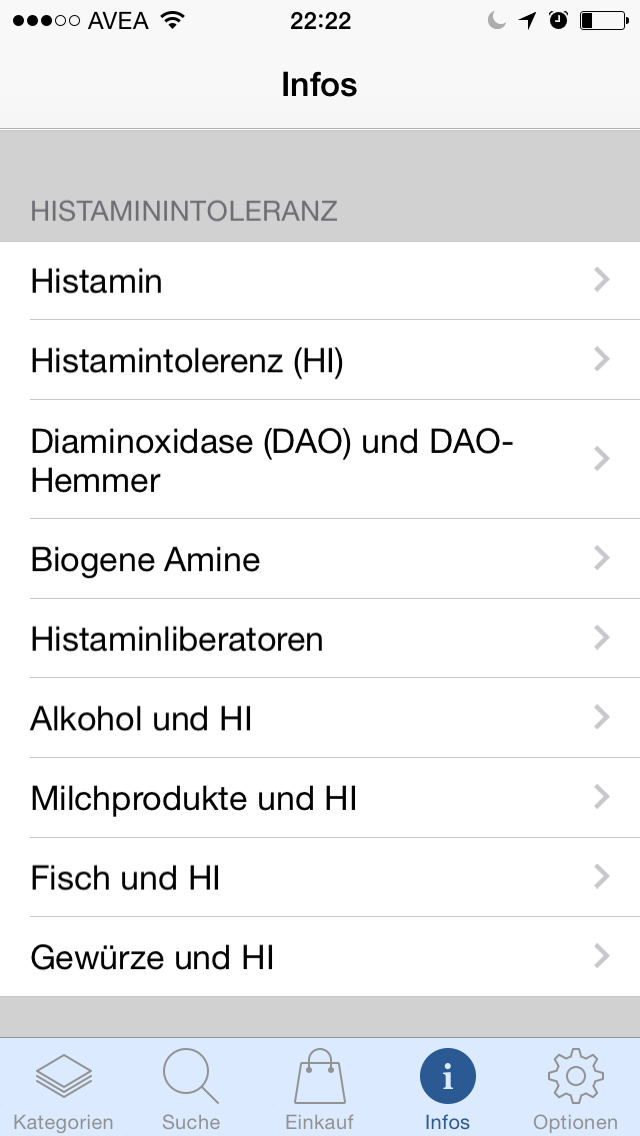Open Histamintolerenz (HI) entry

pyautogui.click(x=320, y=360)
